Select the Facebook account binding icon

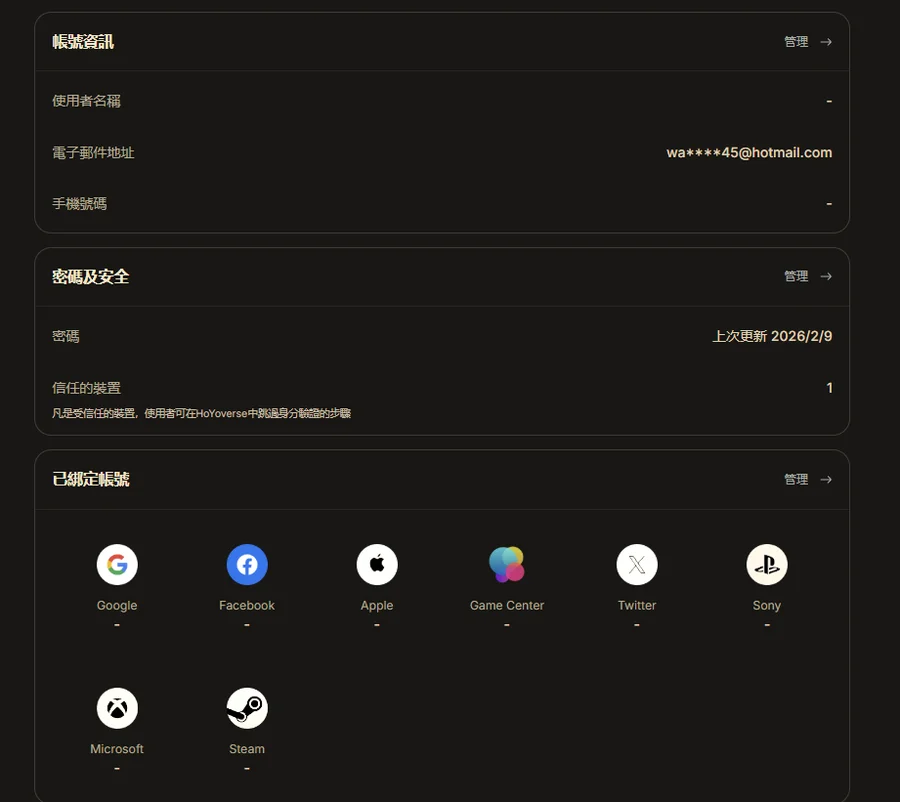(x=247, y=565)
